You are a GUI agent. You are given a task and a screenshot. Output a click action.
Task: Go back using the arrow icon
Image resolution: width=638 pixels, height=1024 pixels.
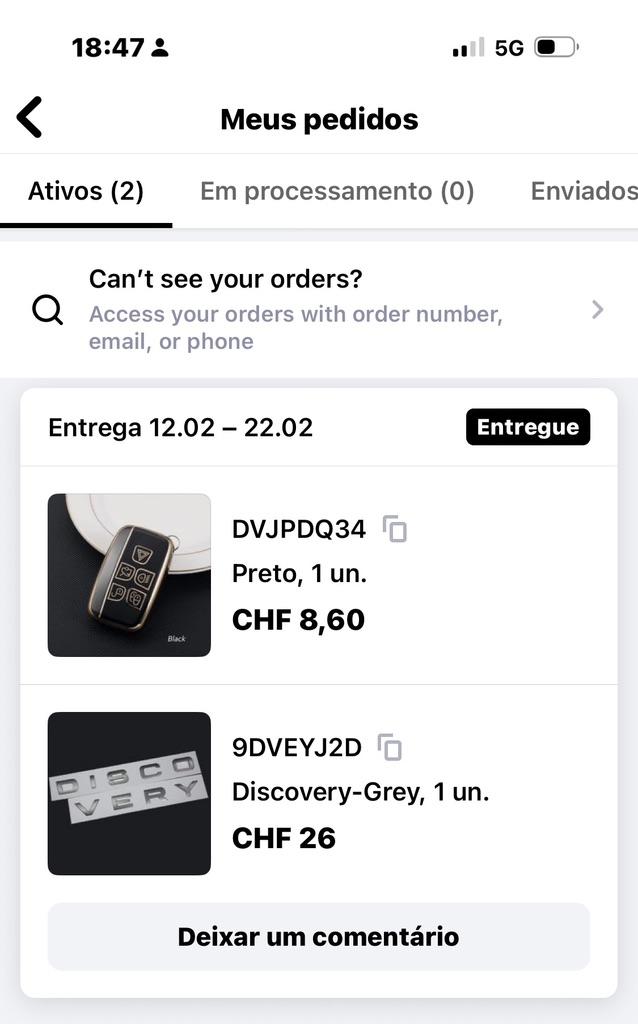pos(30,118)
